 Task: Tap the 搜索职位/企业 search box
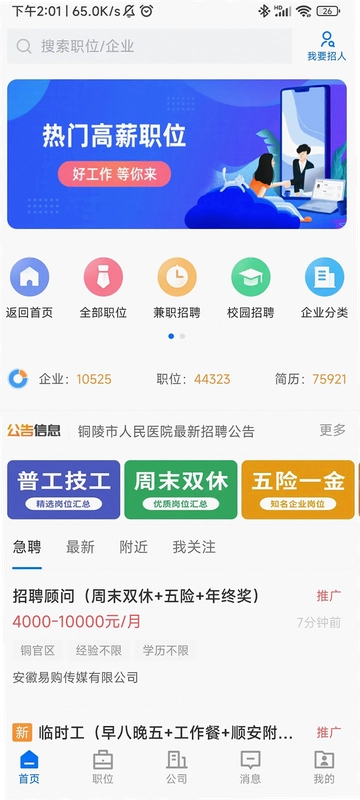(x=149, y=46)
